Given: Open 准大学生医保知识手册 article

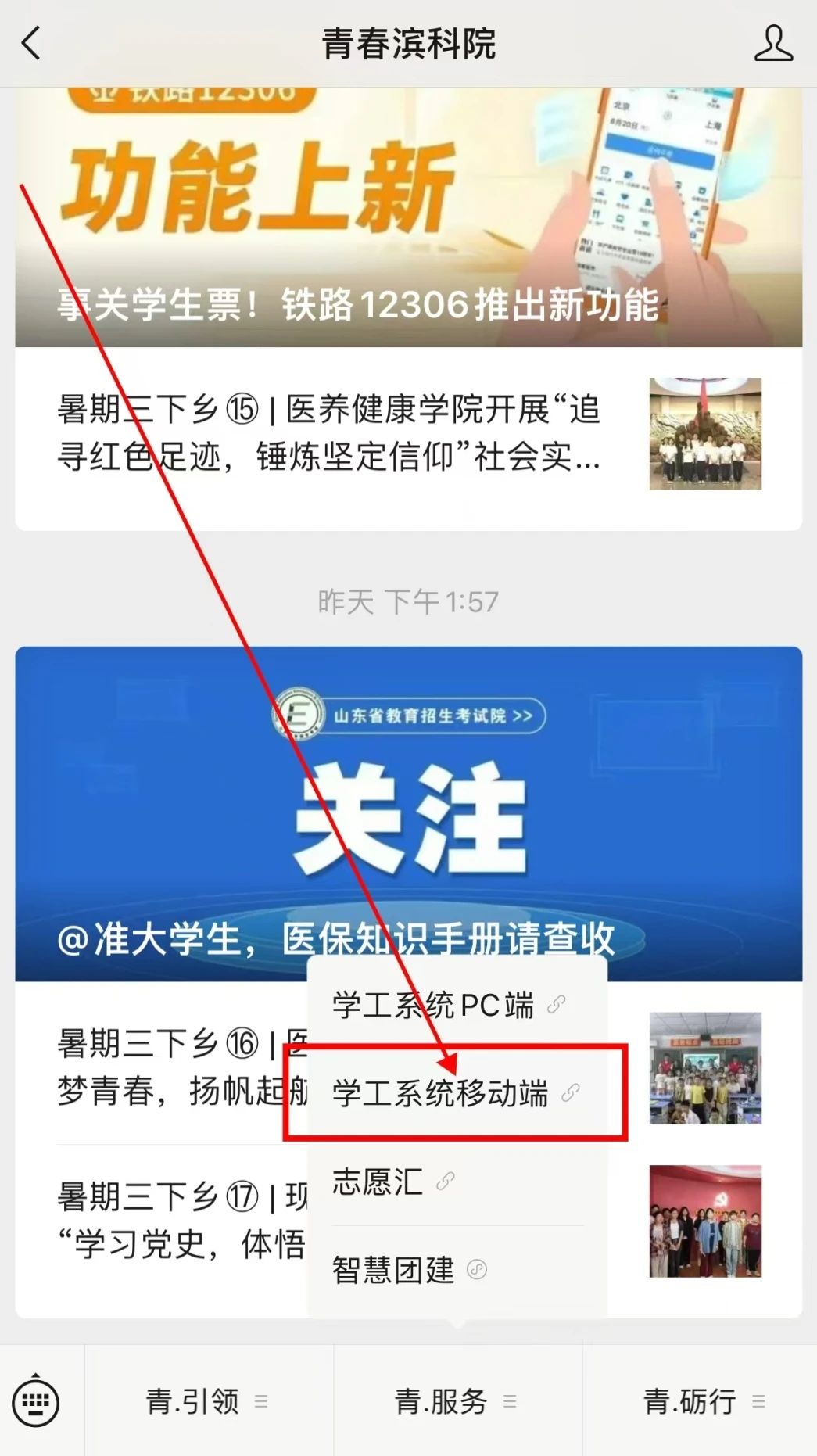Looking at the screenshot, I should pos(408,813).
